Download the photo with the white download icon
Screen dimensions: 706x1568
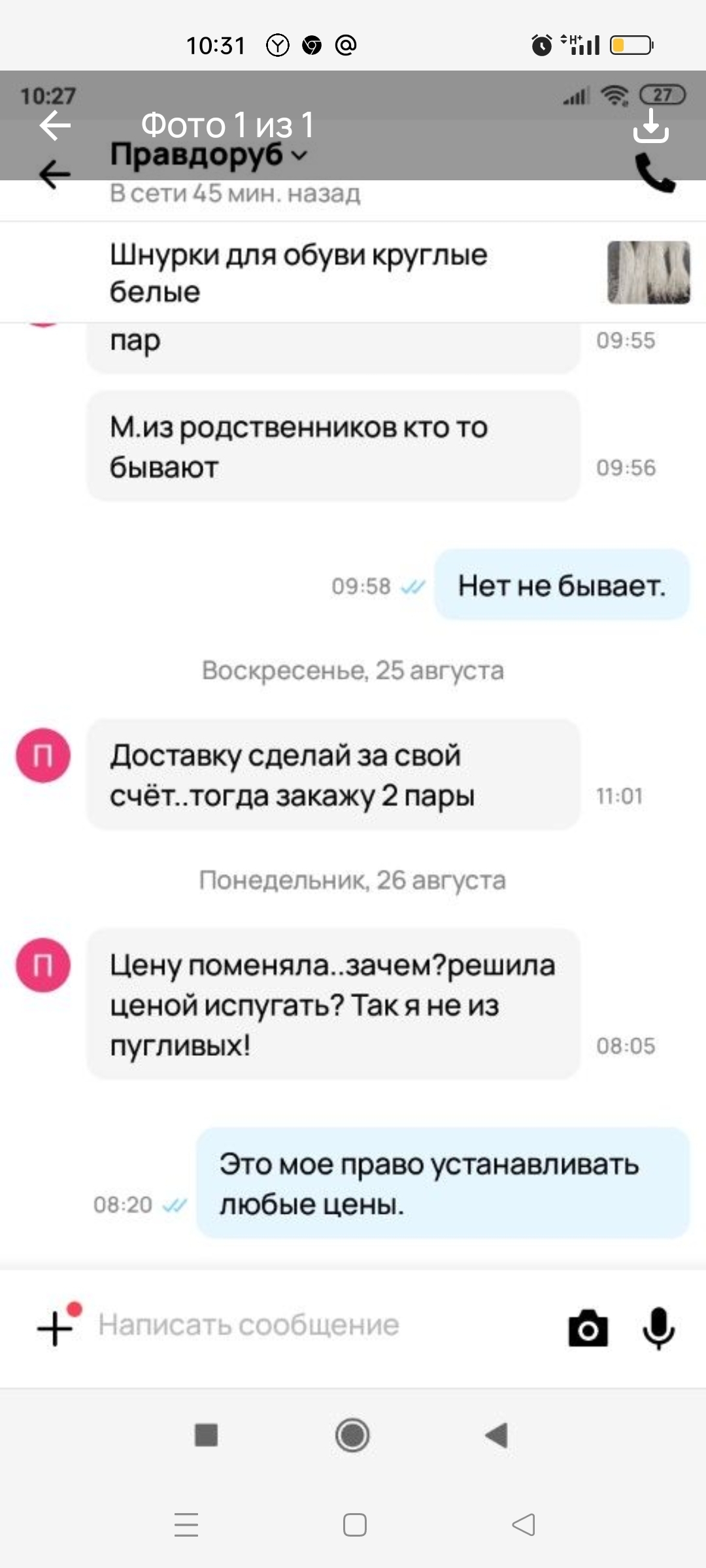pos(650,125)
